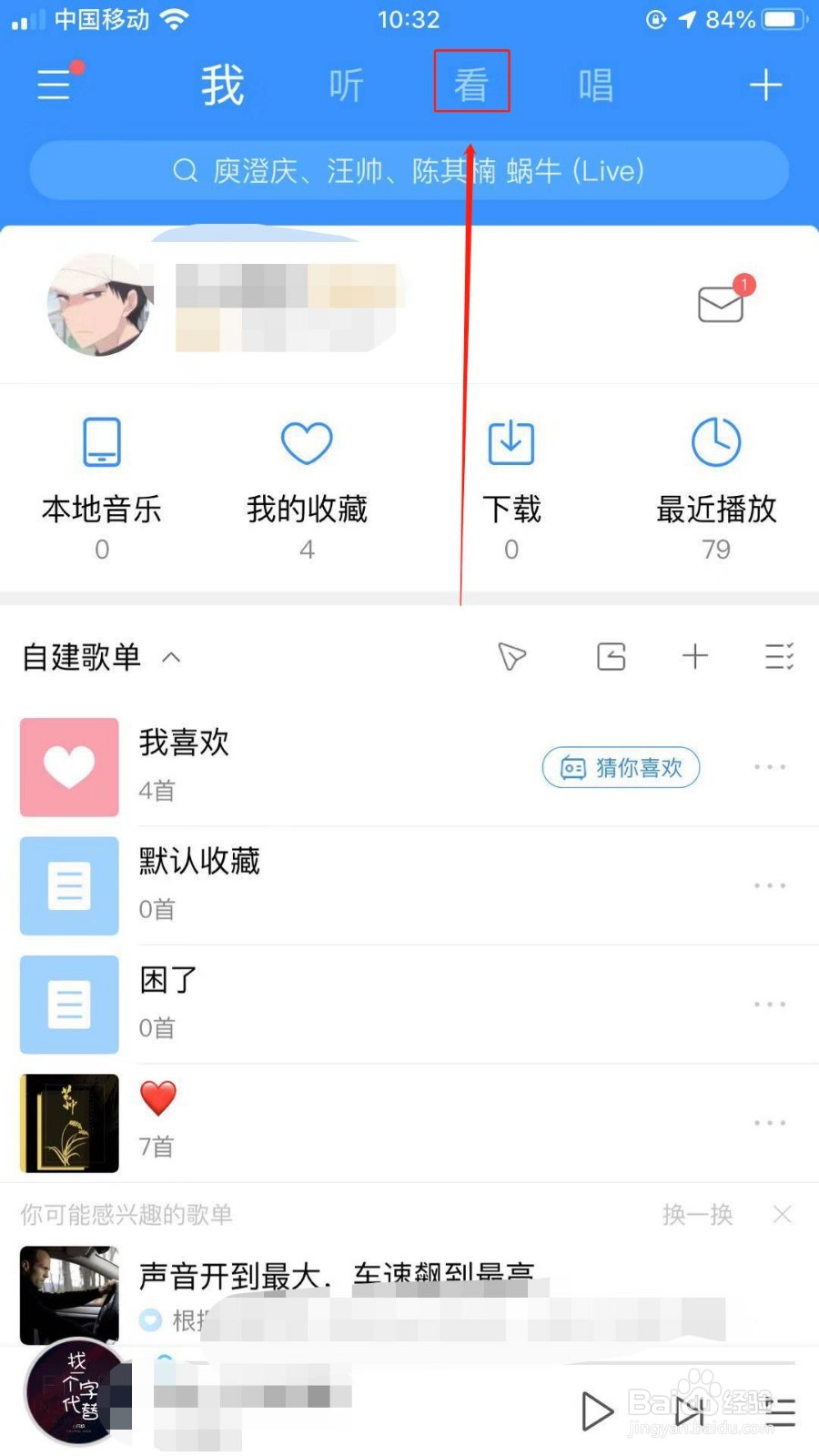The height and width of the screenshot is (1456, 819).
Task: Tap the 猜你喜欢 chip
Action: coord(621,768)
